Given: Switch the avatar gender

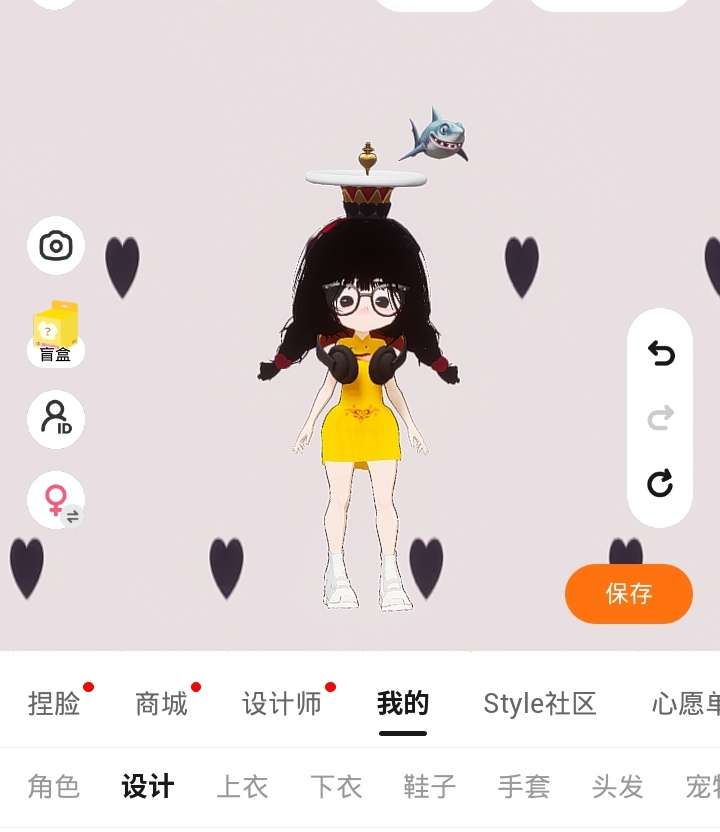Looking at the screenshot, I should (x=55, y=499).
